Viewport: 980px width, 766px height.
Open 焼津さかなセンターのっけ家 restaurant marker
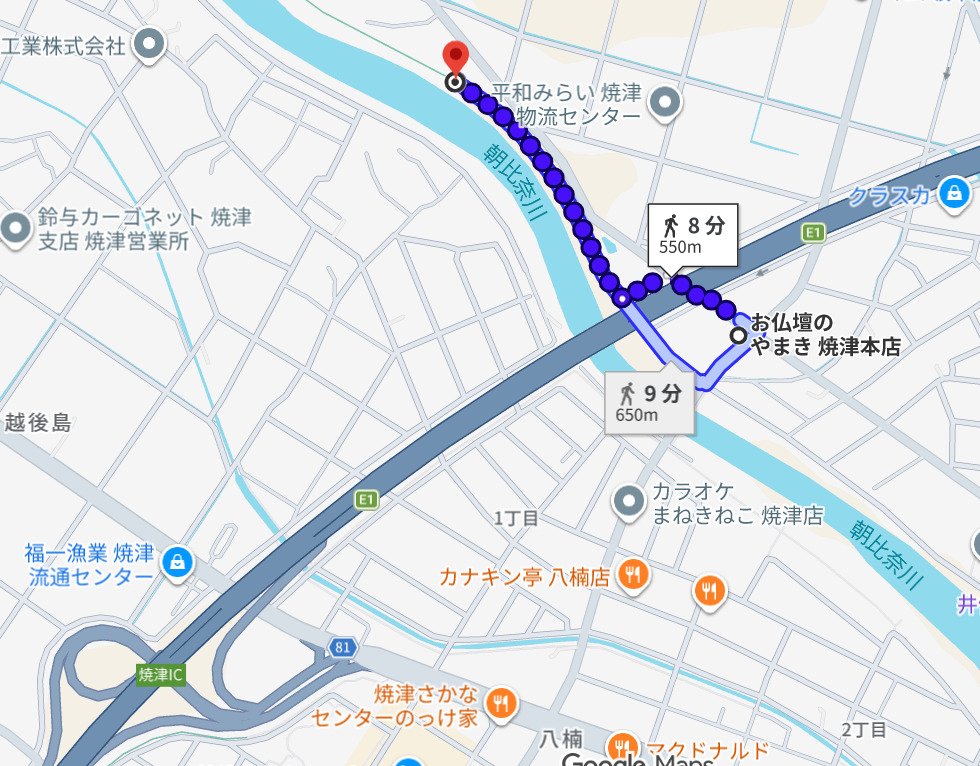pyautogui.click(x=502, y=703)
